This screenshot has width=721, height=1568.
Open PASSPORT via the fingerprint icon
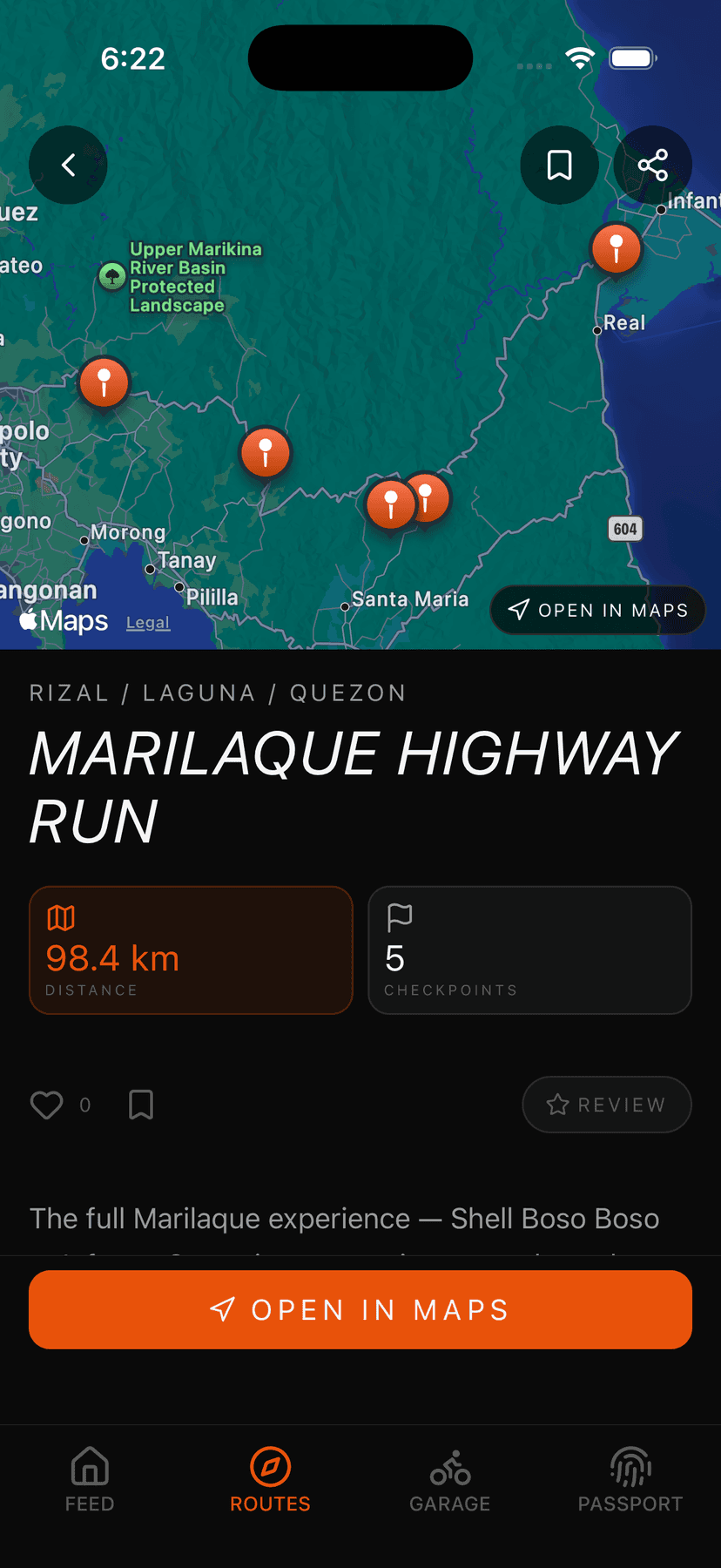tap(630, 1466)
